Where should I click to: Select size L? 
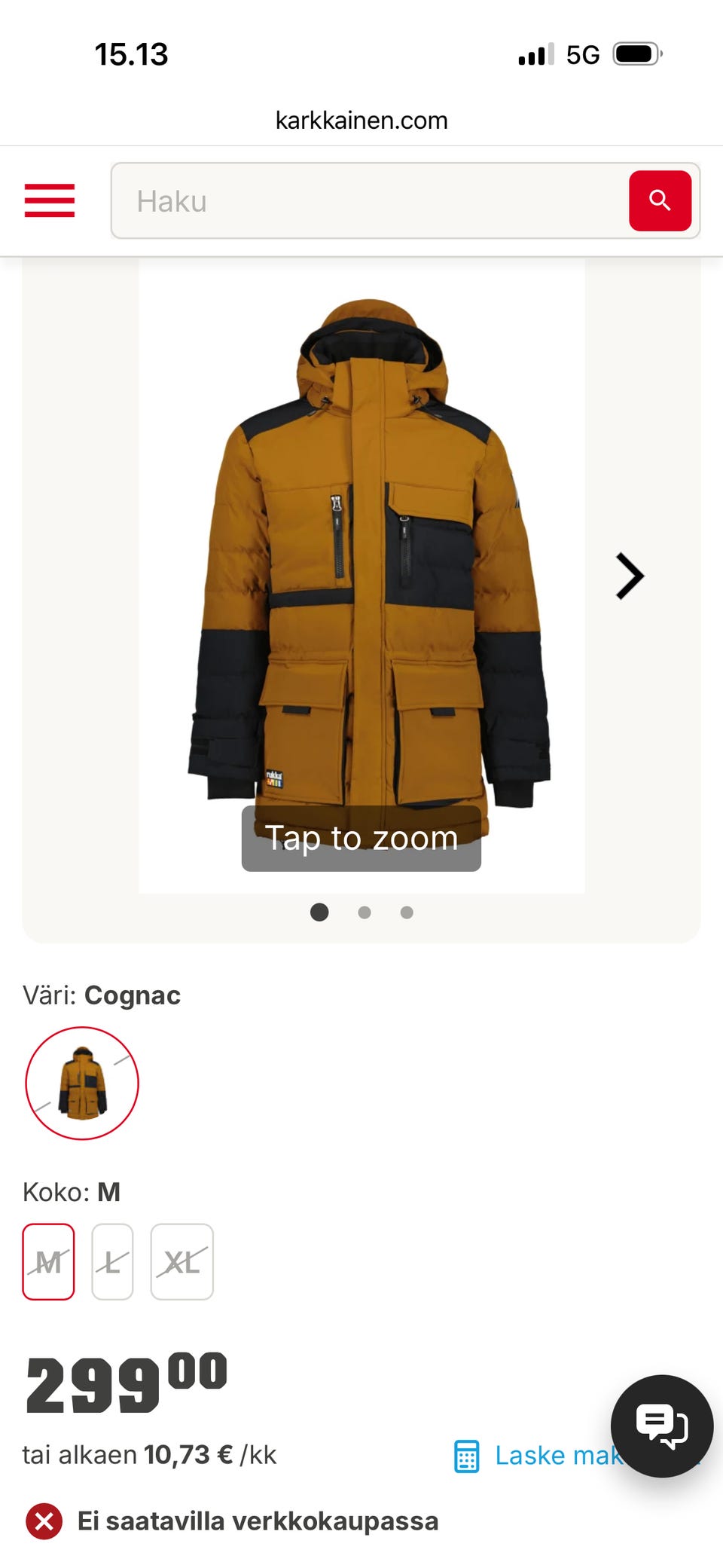click(112, 1262)
